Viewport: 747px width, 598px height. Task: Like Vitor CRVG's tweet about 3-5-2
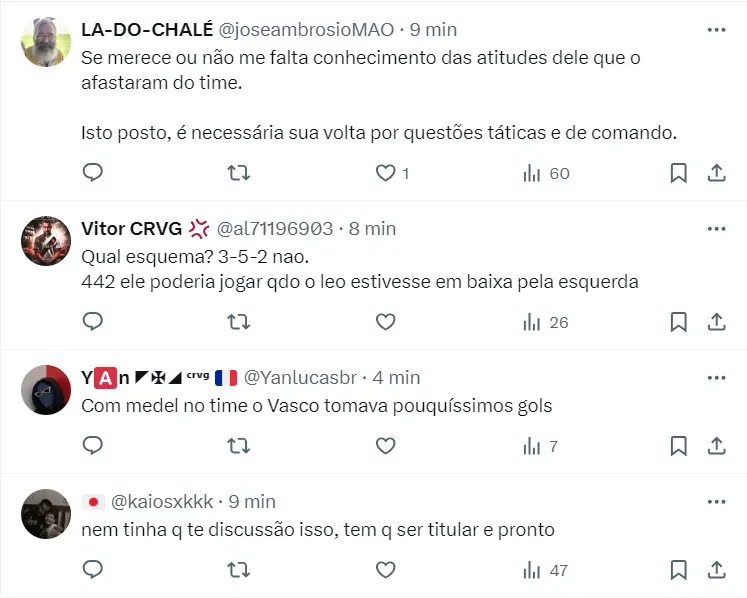point(385,322)
